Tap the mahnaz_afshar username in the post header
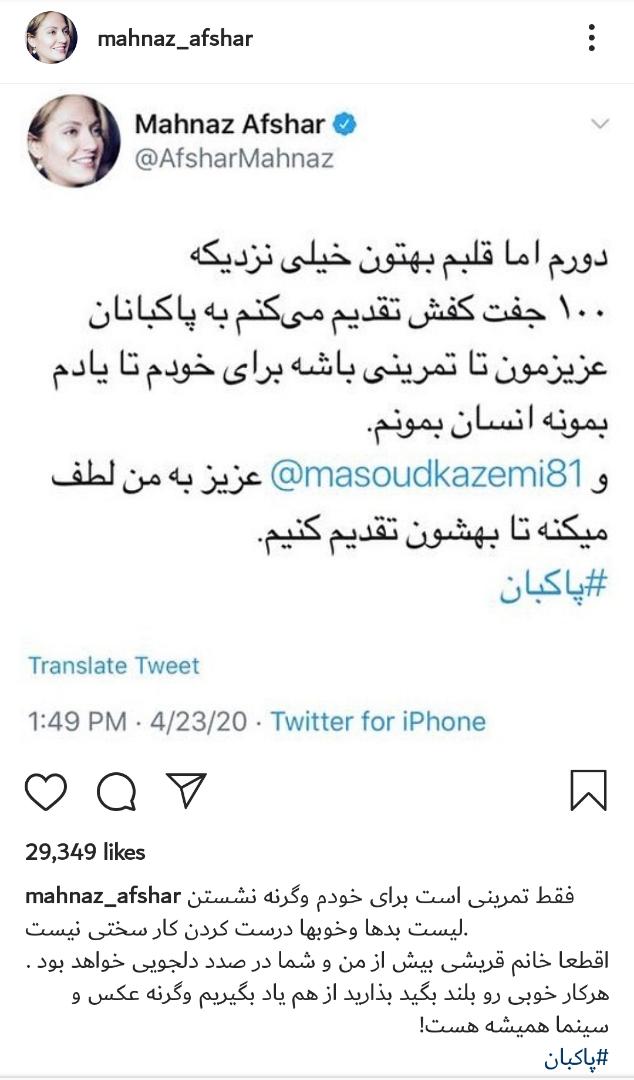This screenshot has width=634, height=1080. coord(175,39)
